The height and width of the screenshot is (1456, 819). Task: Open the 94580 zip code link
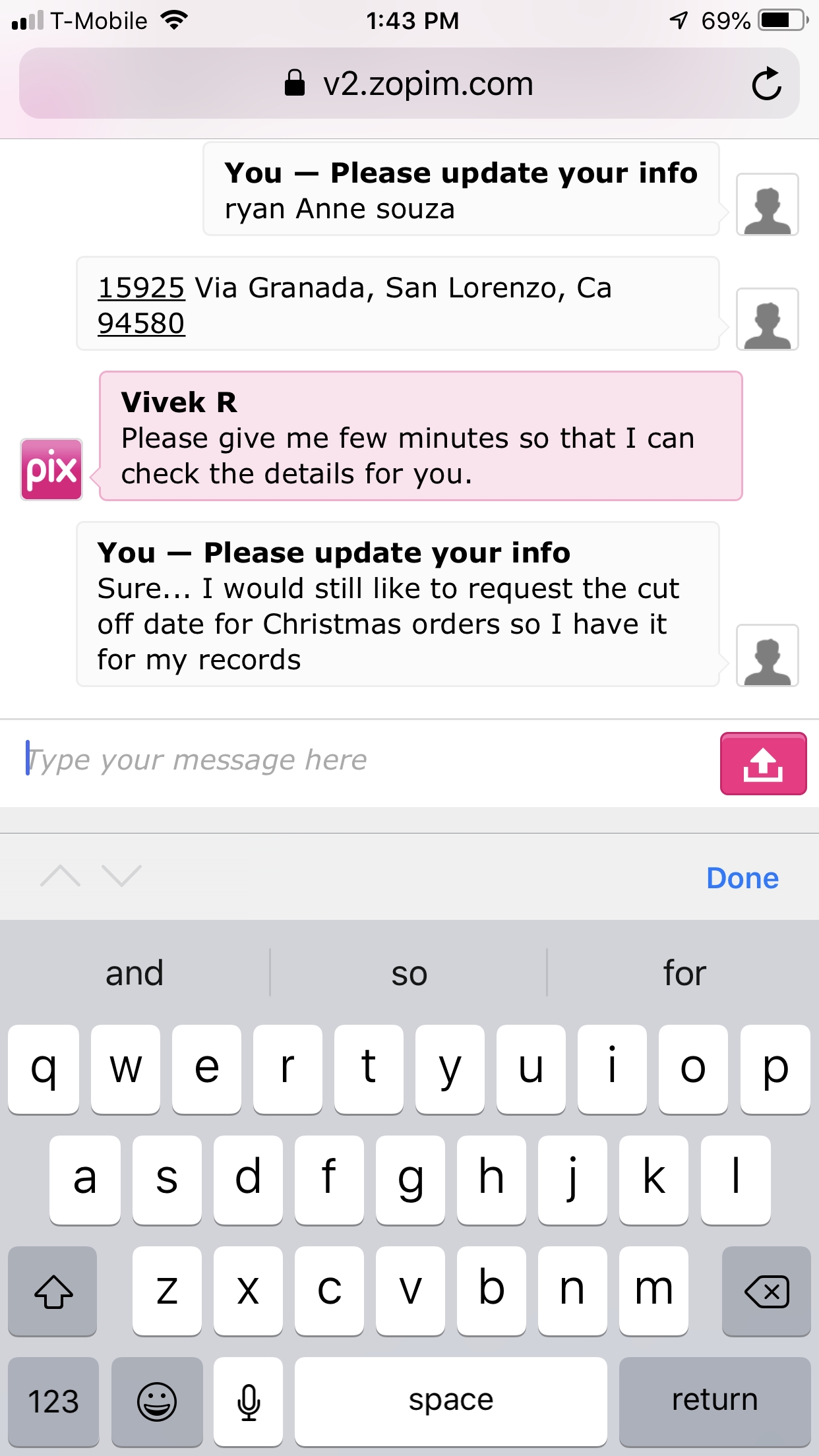(x=141, y=324)
